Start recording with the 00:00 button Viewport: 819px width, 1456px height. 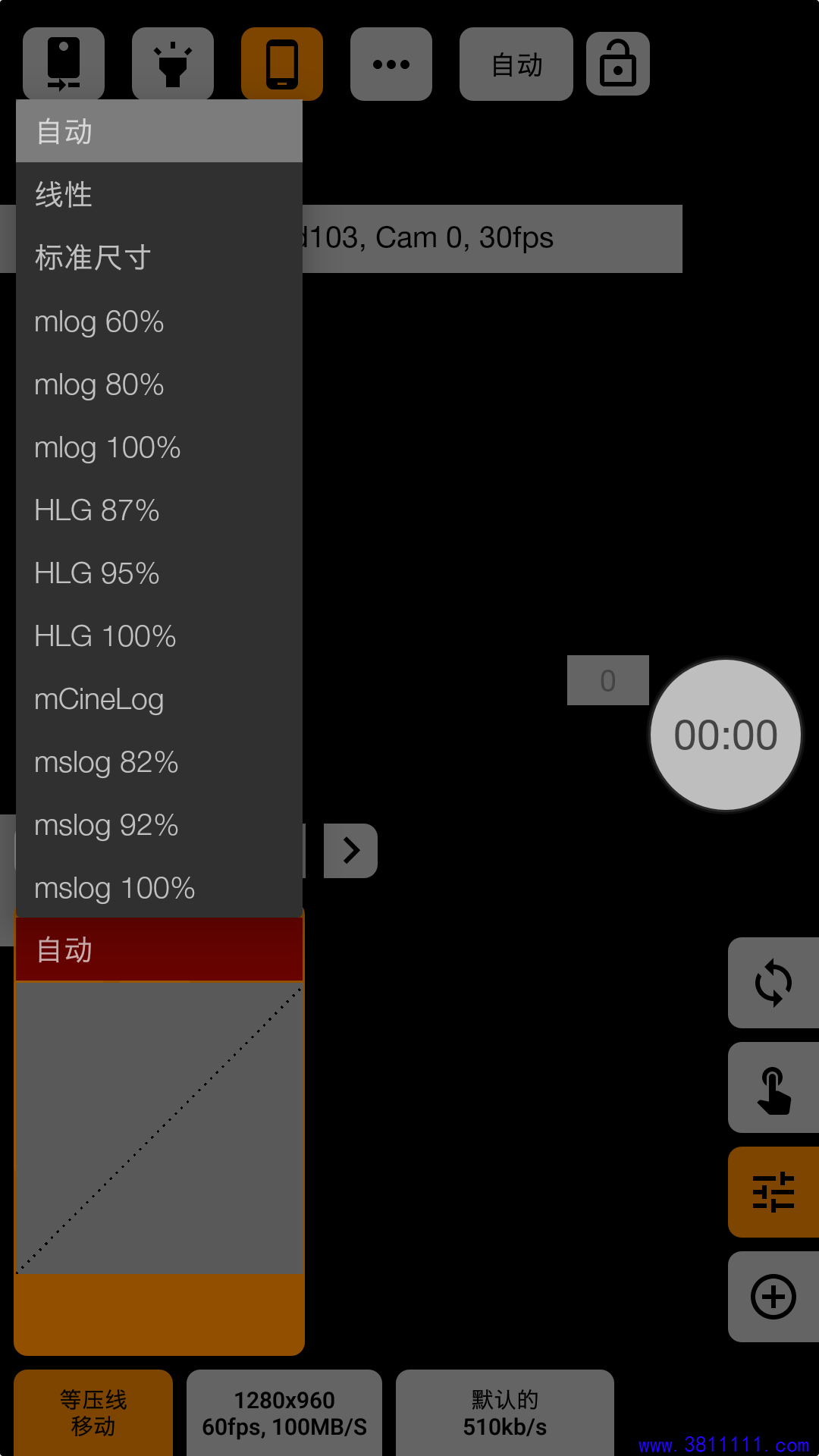click(726, 735)
